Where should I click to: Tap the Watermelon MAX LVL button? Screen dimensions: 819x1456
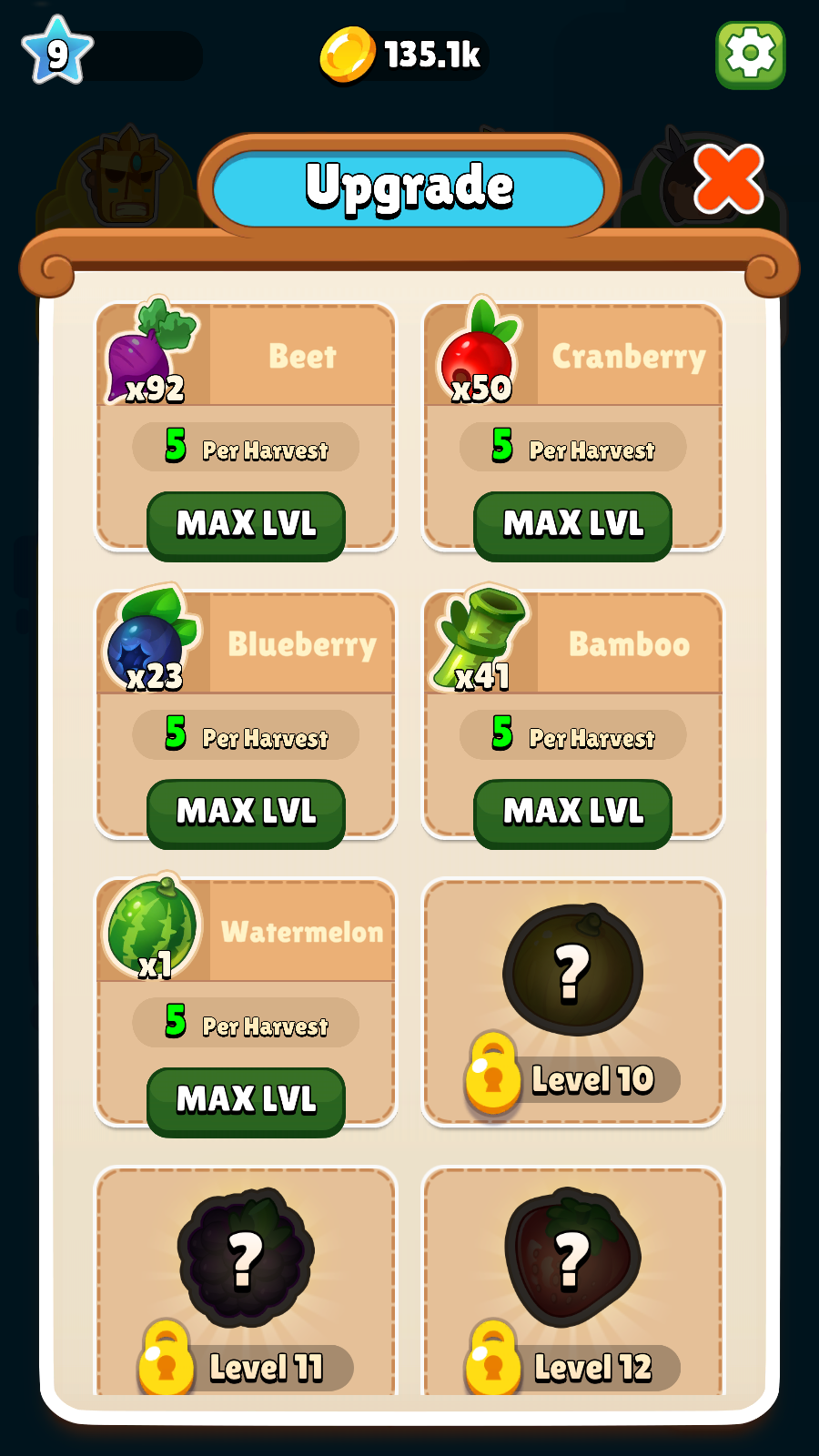tap(246, 1100)
